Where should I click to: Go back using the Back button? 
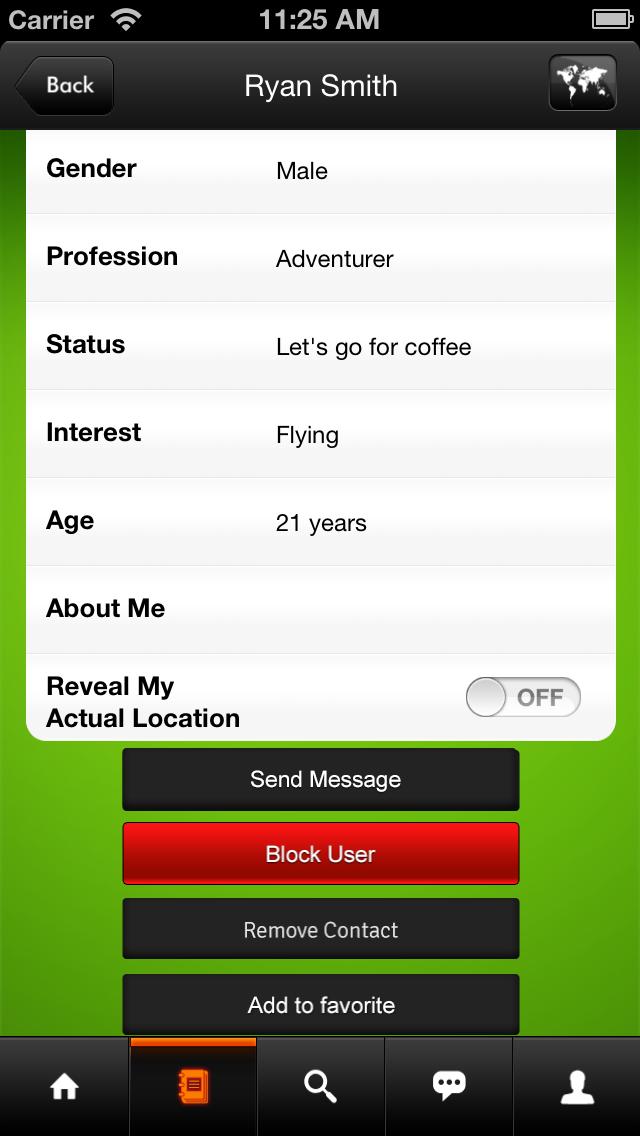[66, 86]
